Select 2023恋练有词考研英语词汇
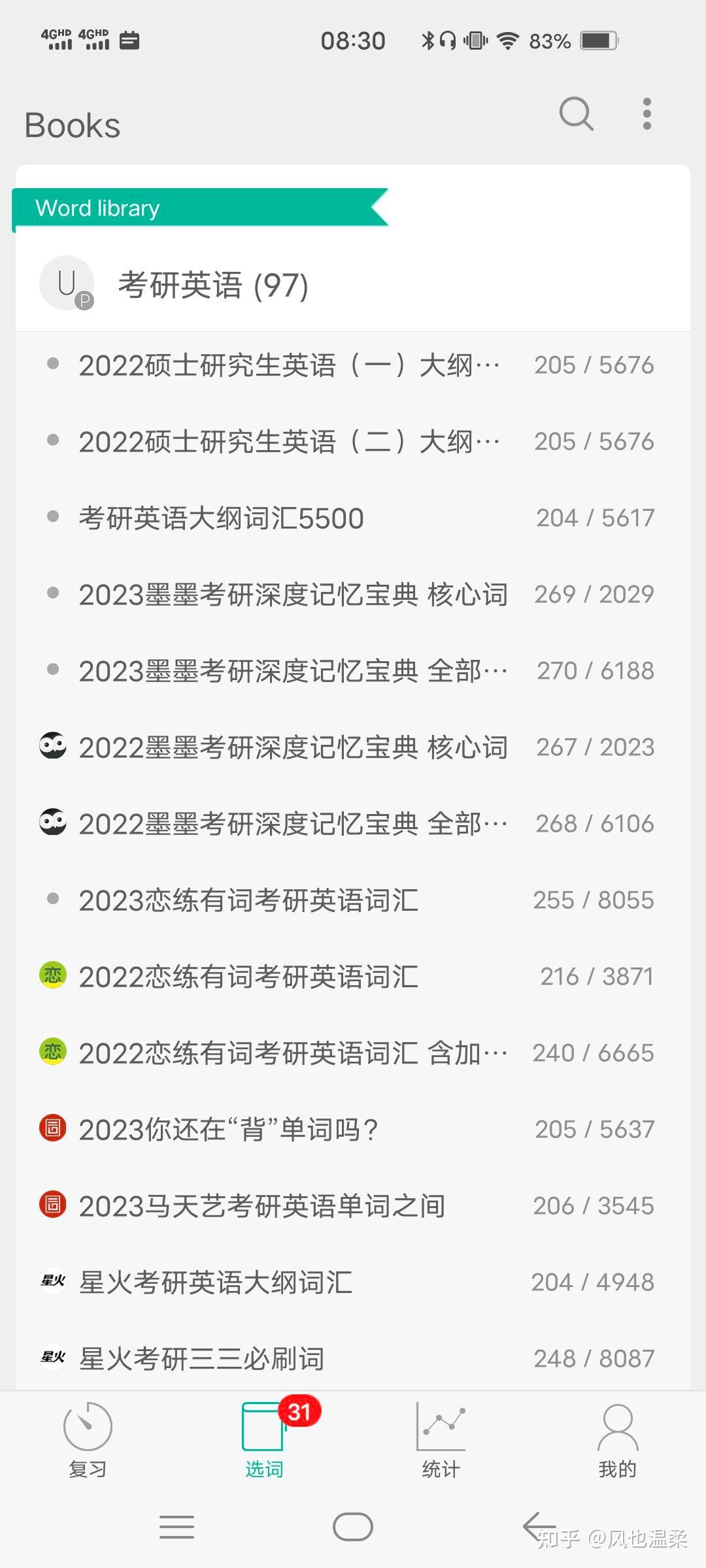The image size is (706, 1568). 248,900
